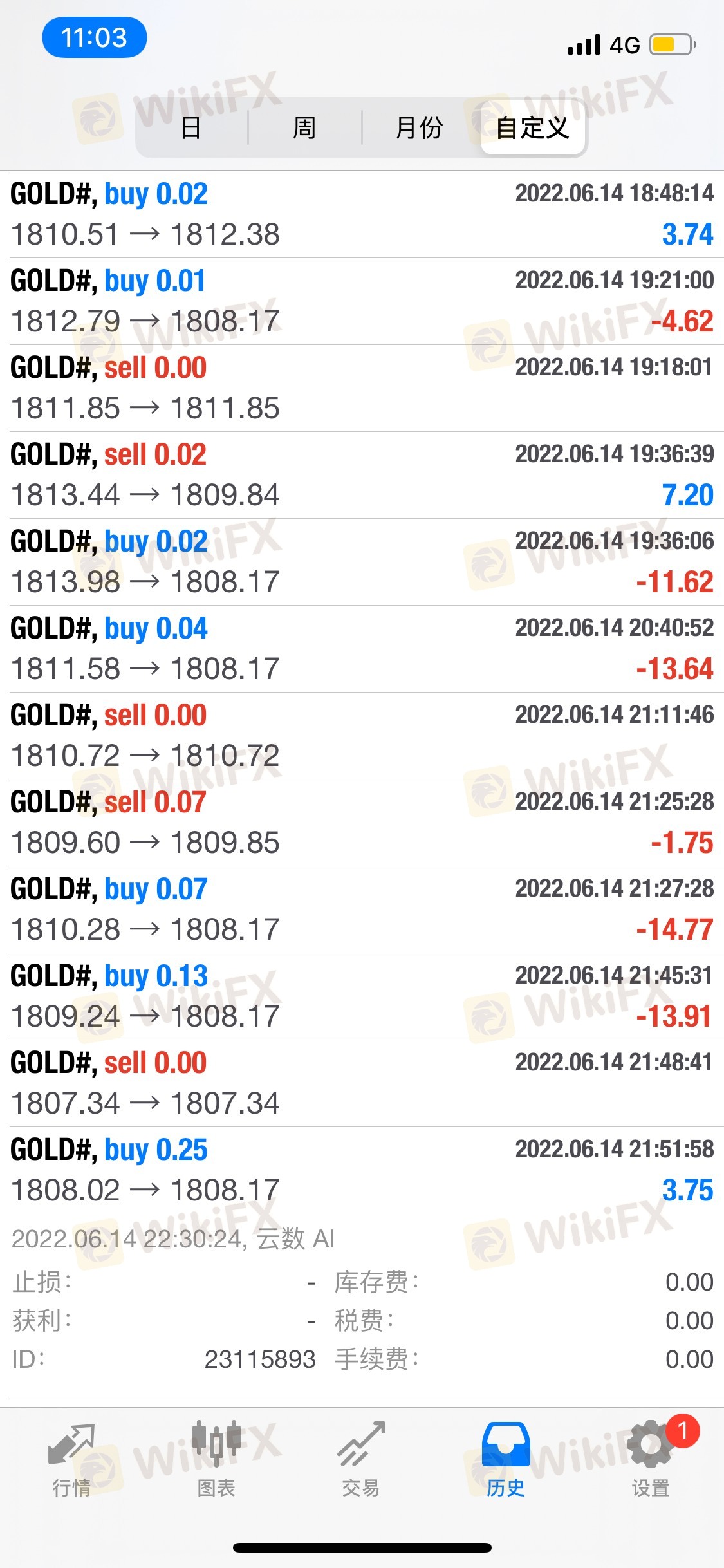This screenshot has height=1568, width=724.
Task: Show details of buy 0.04 trade at 20:40:52
Action: pyautogui.click(x=362, y=649)
